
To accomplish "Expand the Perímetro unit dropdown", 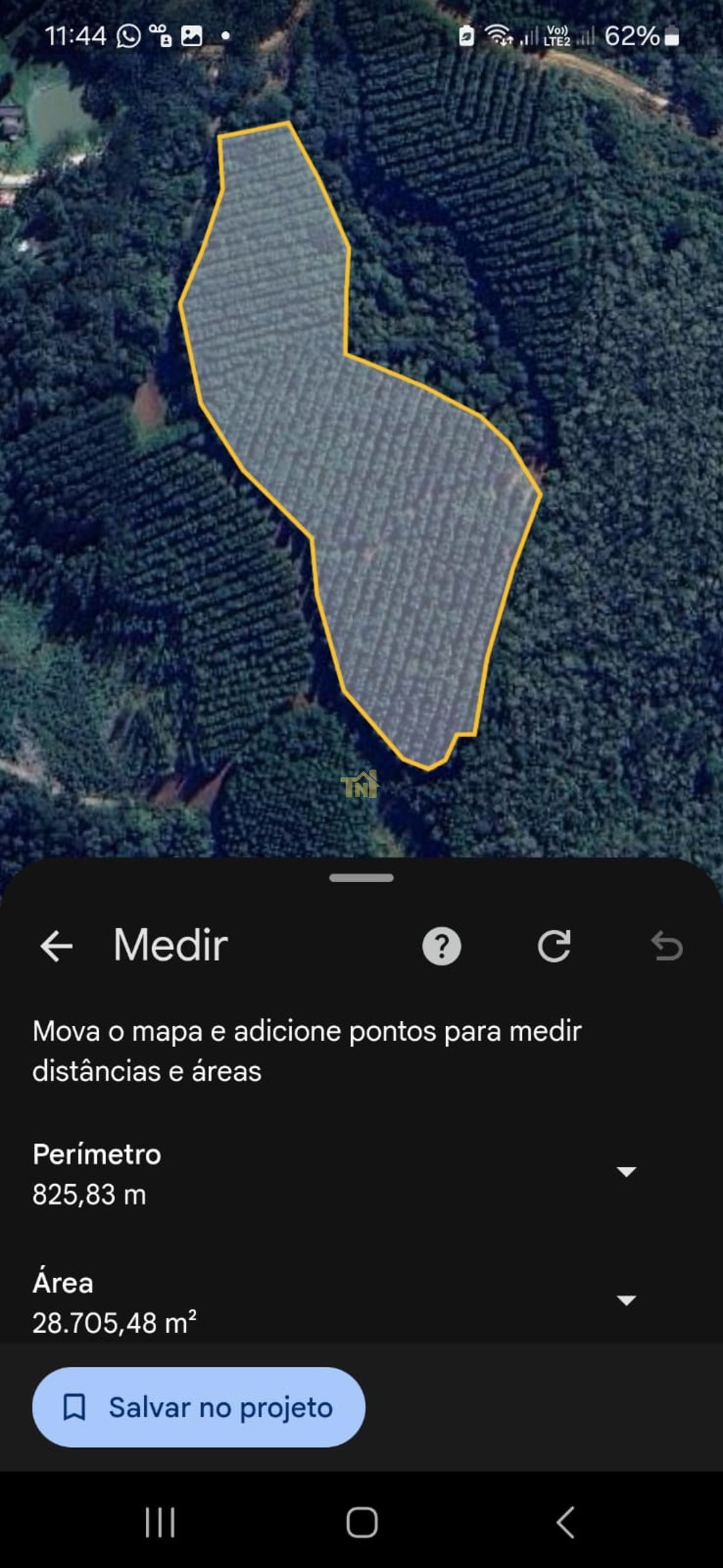I will tap(626, 1171).
